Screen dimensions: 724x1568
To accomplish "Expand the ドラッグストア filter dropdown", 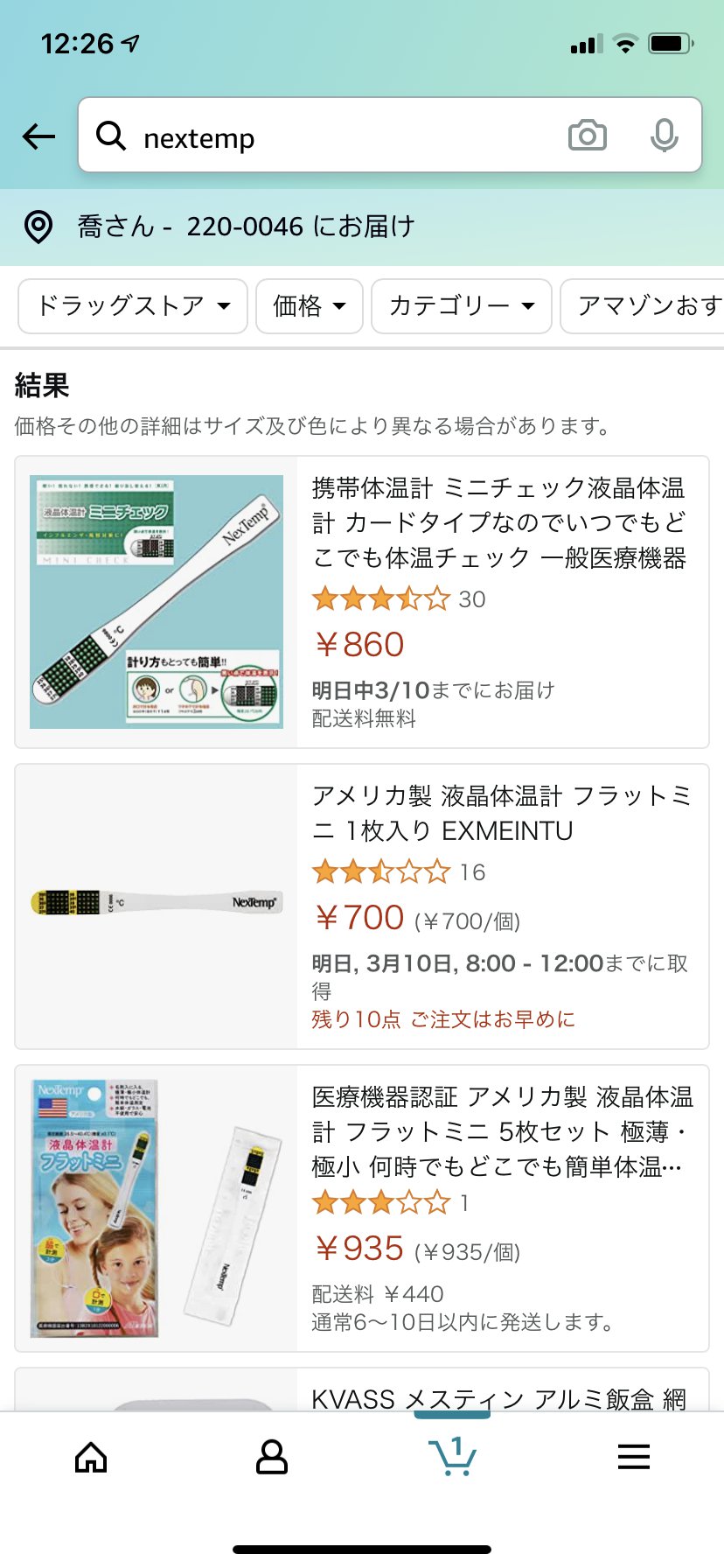I will [x=133, y=306].
